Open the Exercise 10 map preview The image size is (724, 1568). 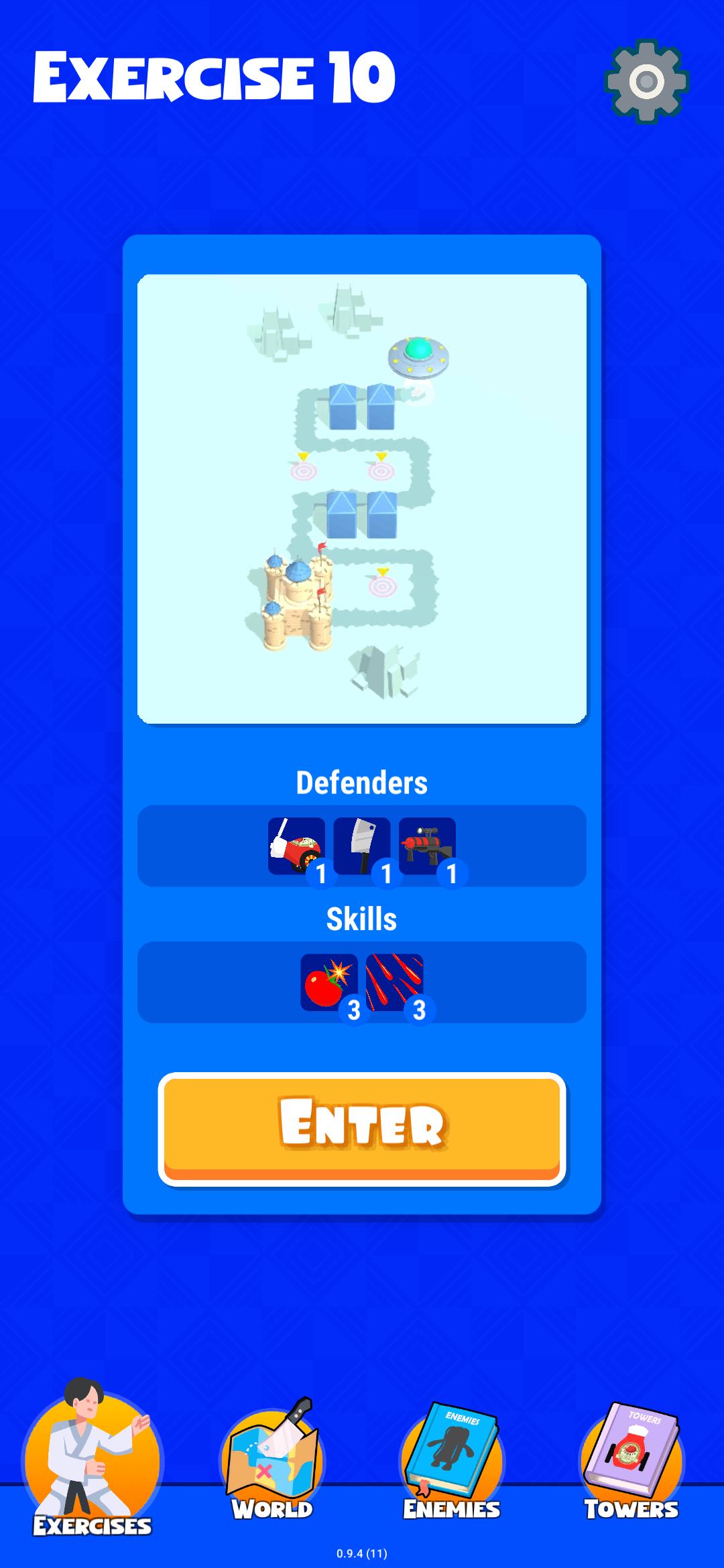point(362,499)
